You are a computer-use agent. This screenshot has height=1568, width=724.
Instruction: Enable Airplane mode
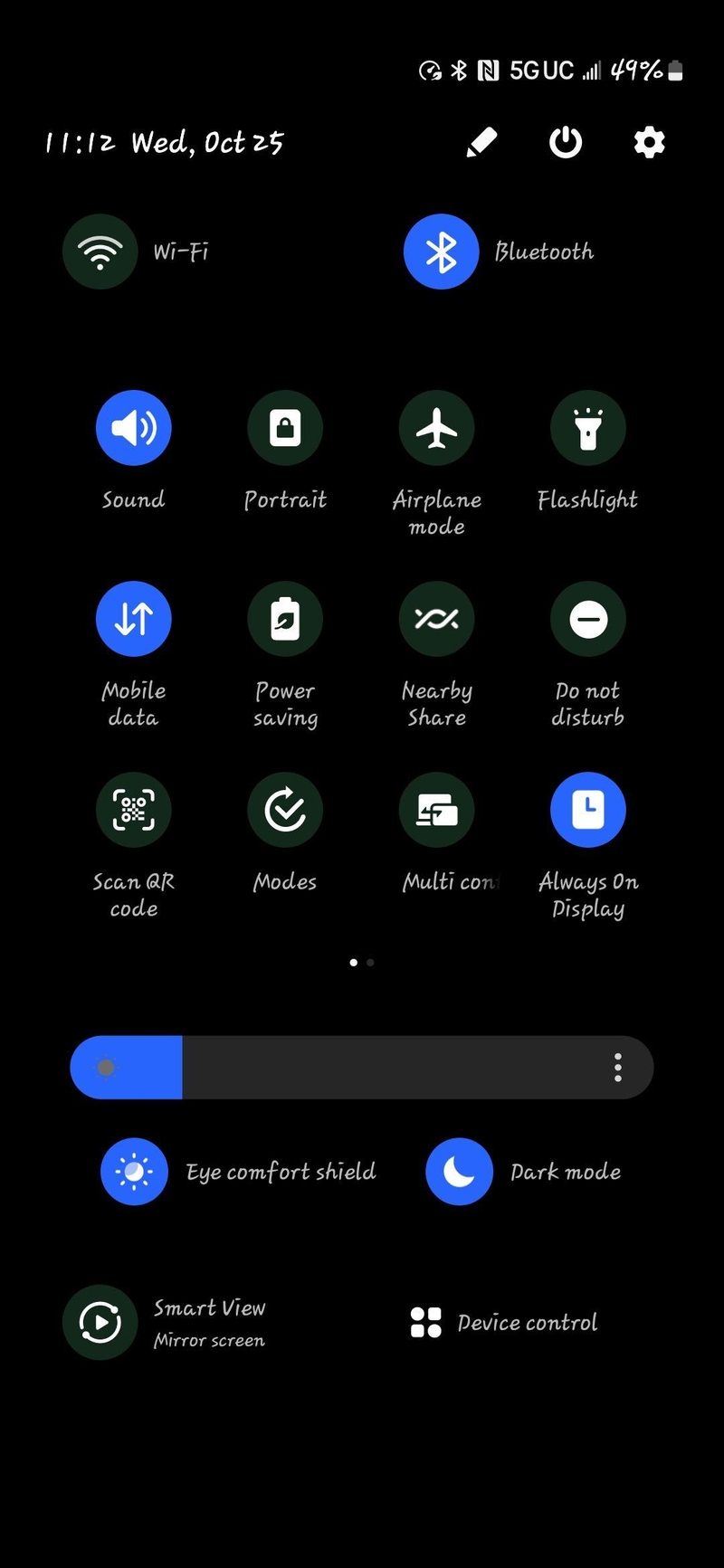click(x=437, y=428)
